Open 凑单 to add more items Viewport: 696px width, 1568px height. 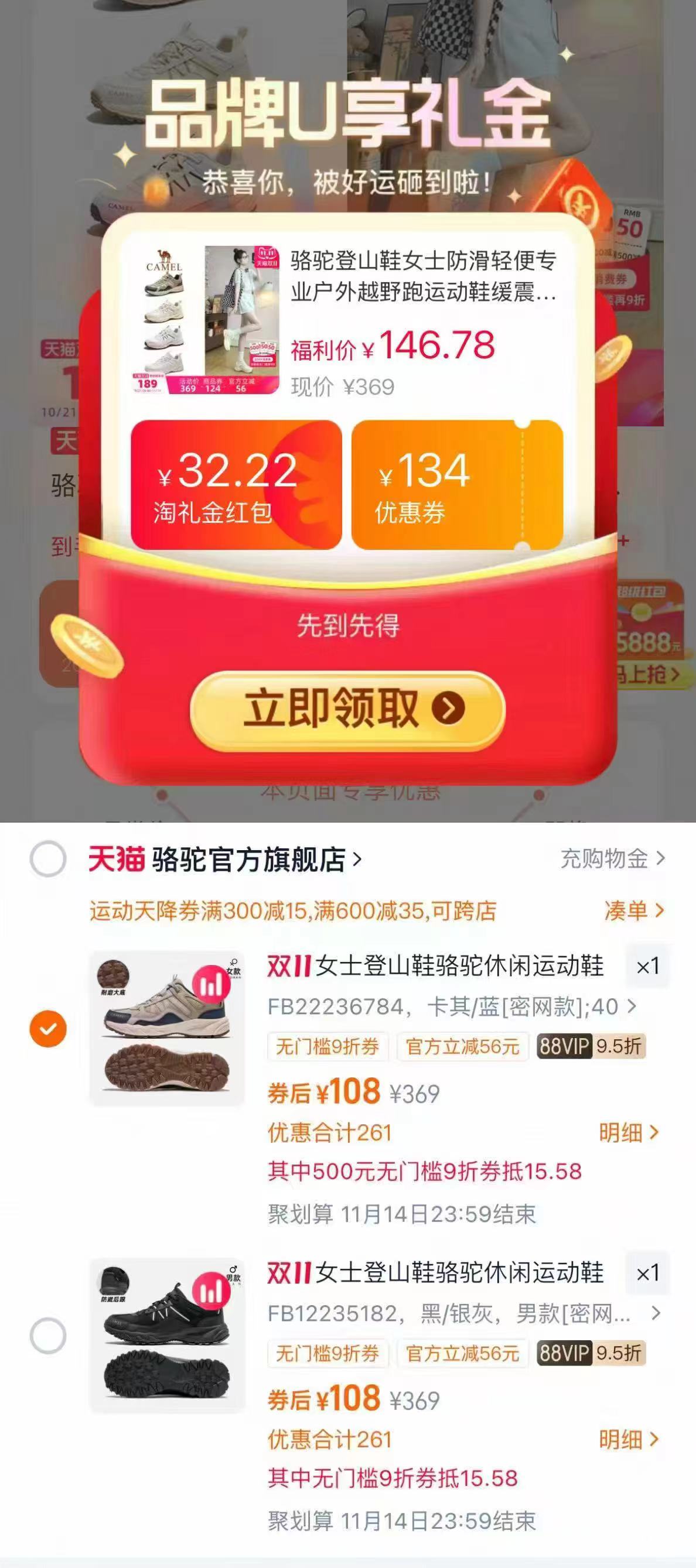tap(629, 910)
